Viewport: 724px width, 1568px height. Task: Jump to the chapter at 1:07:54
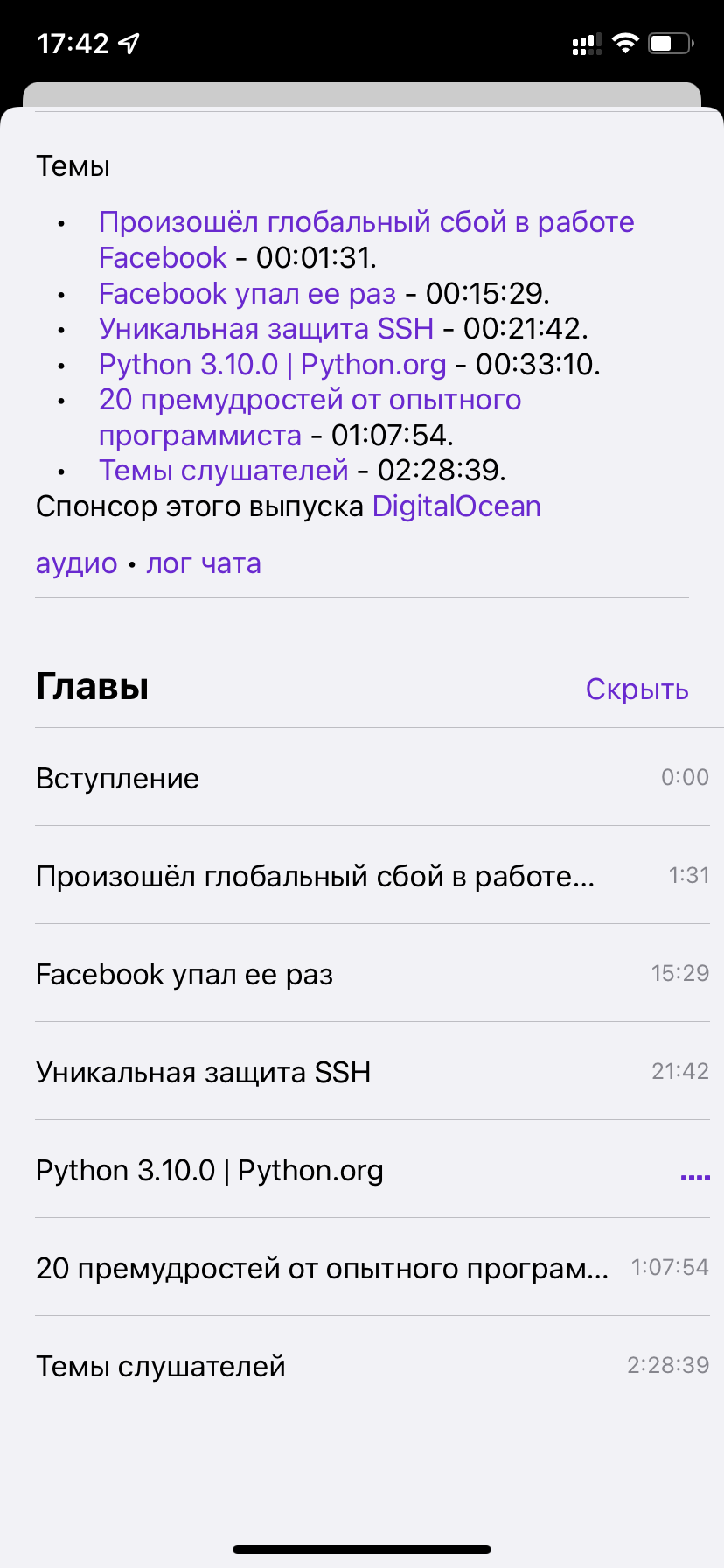[x=372, y=1267]
